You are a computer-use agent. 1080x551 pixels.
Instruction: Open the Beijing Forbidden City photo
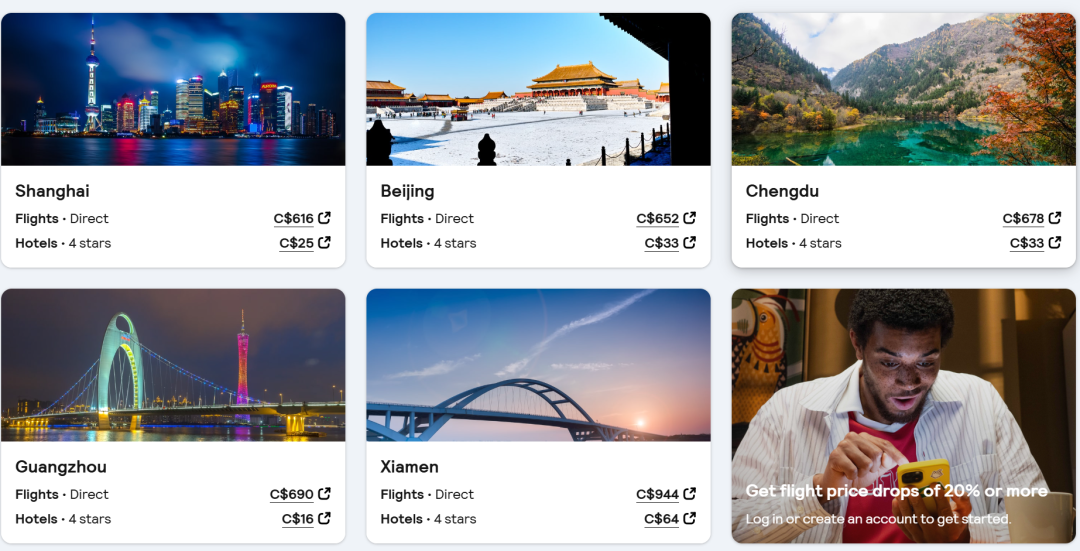click(538, 90)
